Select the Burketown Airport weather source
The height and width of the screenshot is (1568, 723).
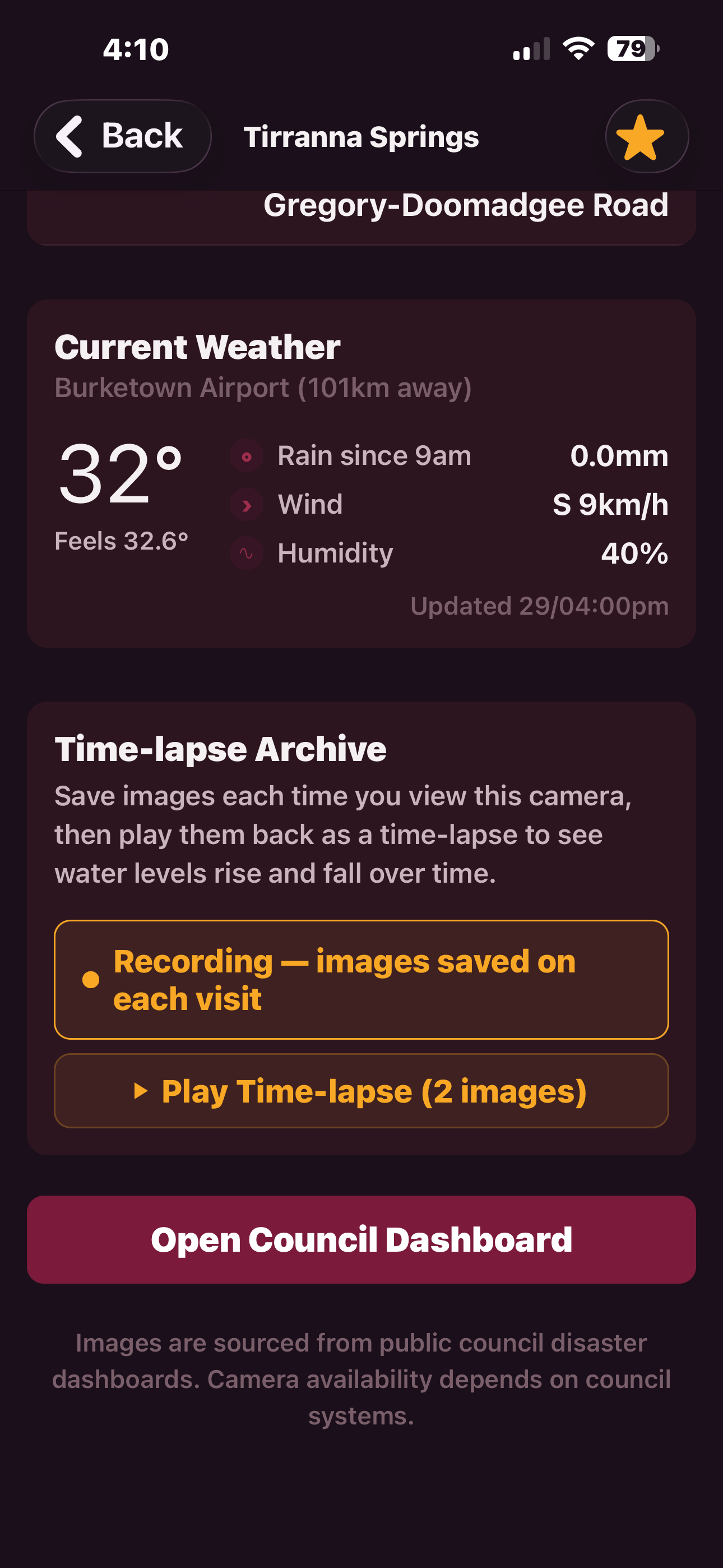pyautogui.click(x=263, y=388)
